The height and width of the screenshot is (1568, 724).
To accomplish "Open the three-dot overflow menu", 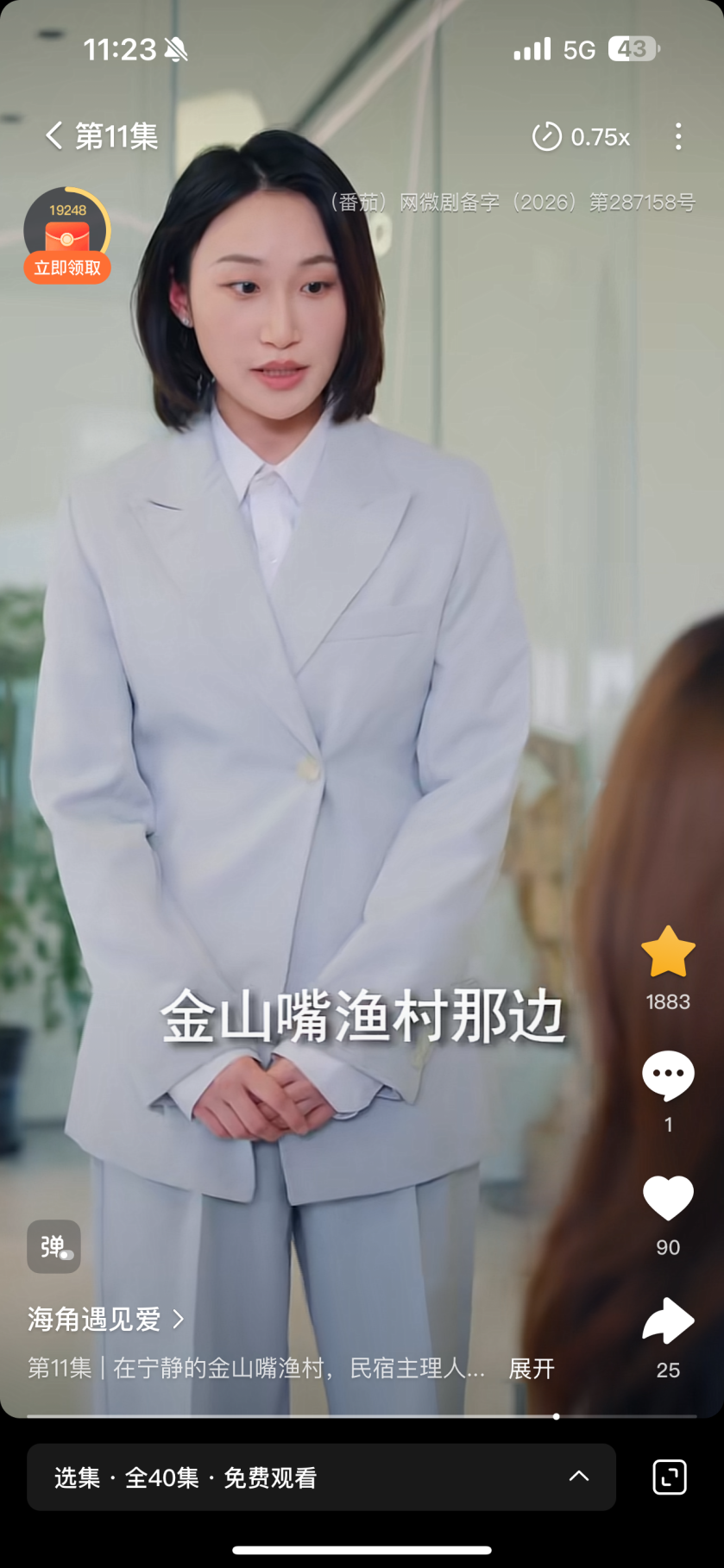I will [678, 136].
